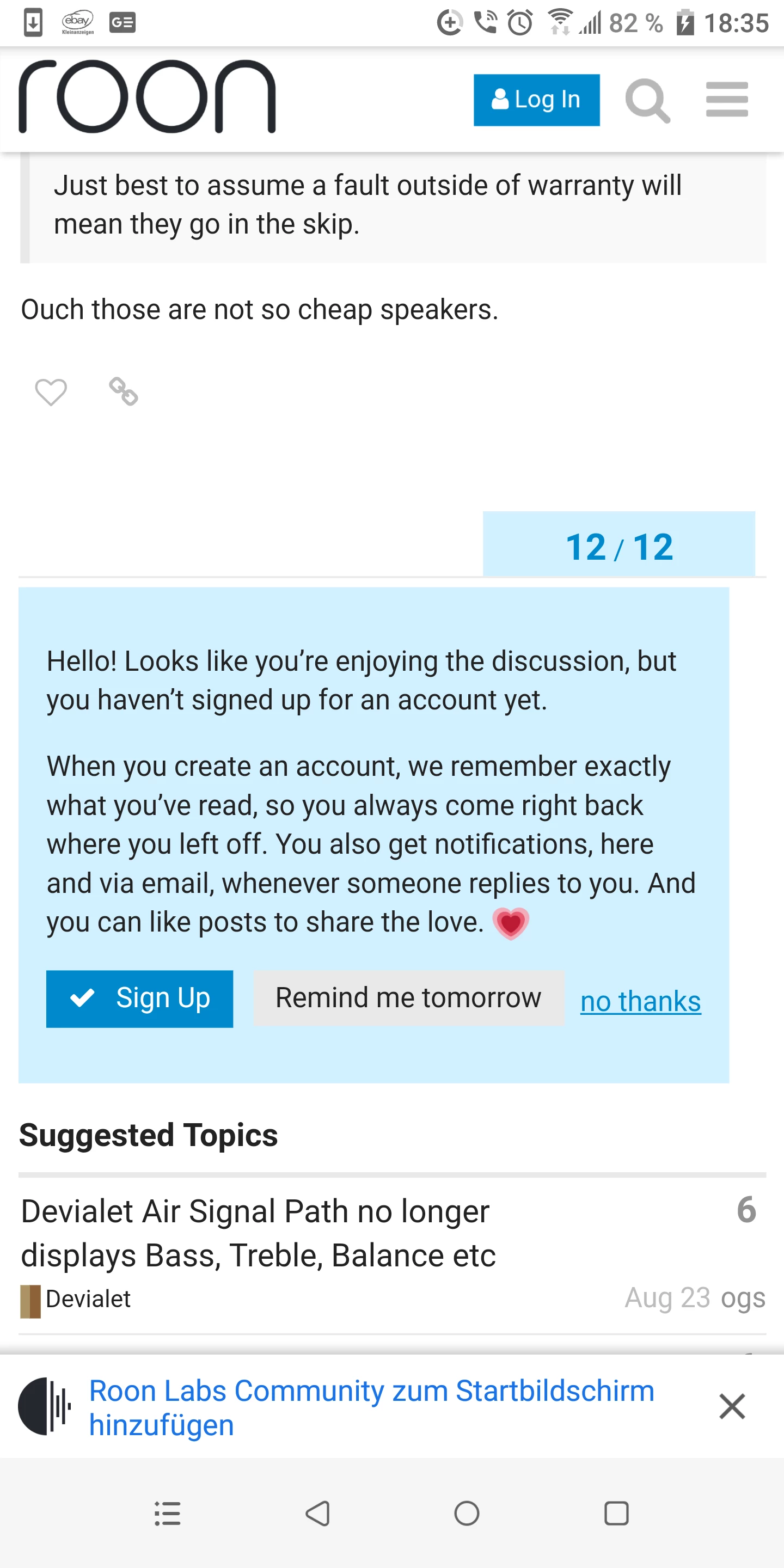Sign Up for an account
The width and height of the screenshot is (784, 1568).
coord(139,999)
